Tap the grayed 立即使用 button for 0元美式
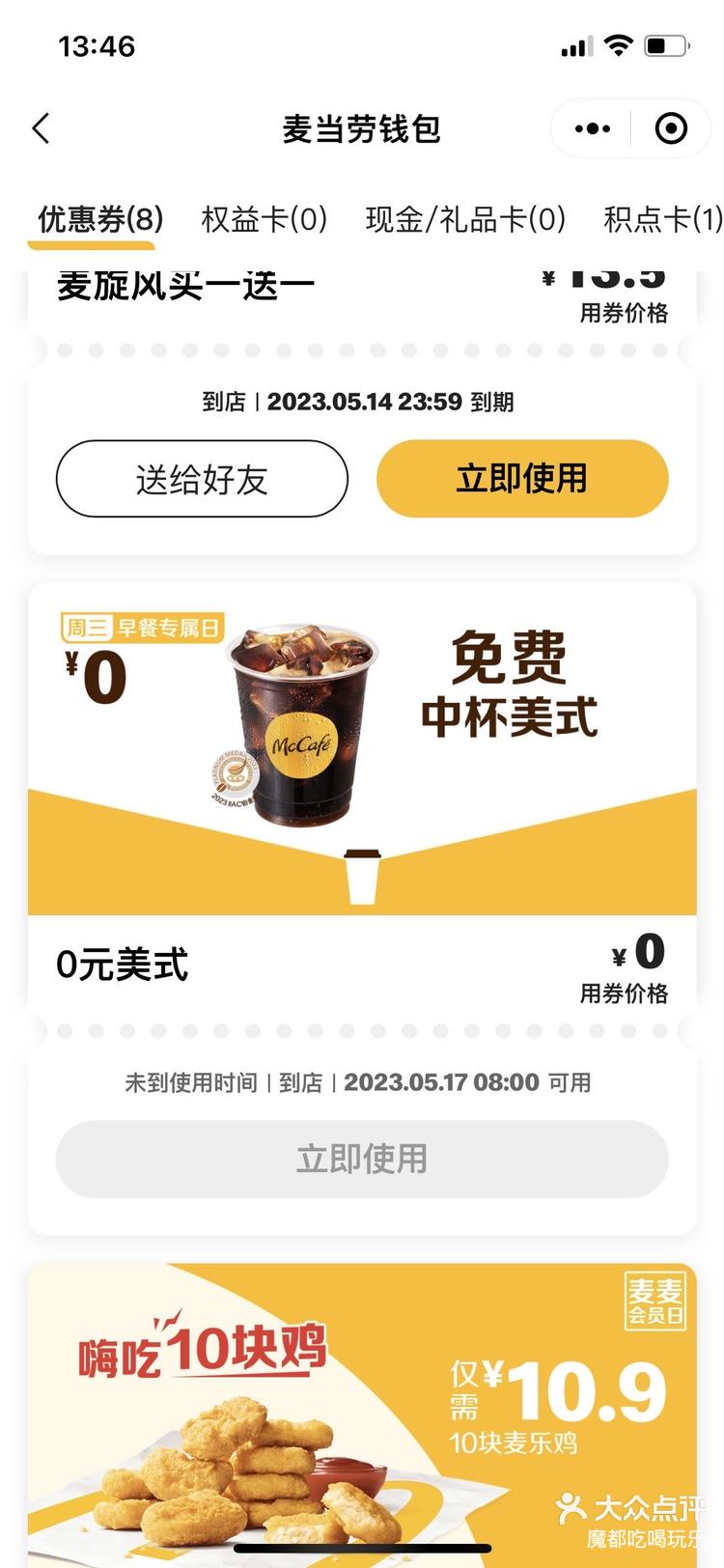The height and width of the screenshot is (1568, 724). pos(361,1160)
